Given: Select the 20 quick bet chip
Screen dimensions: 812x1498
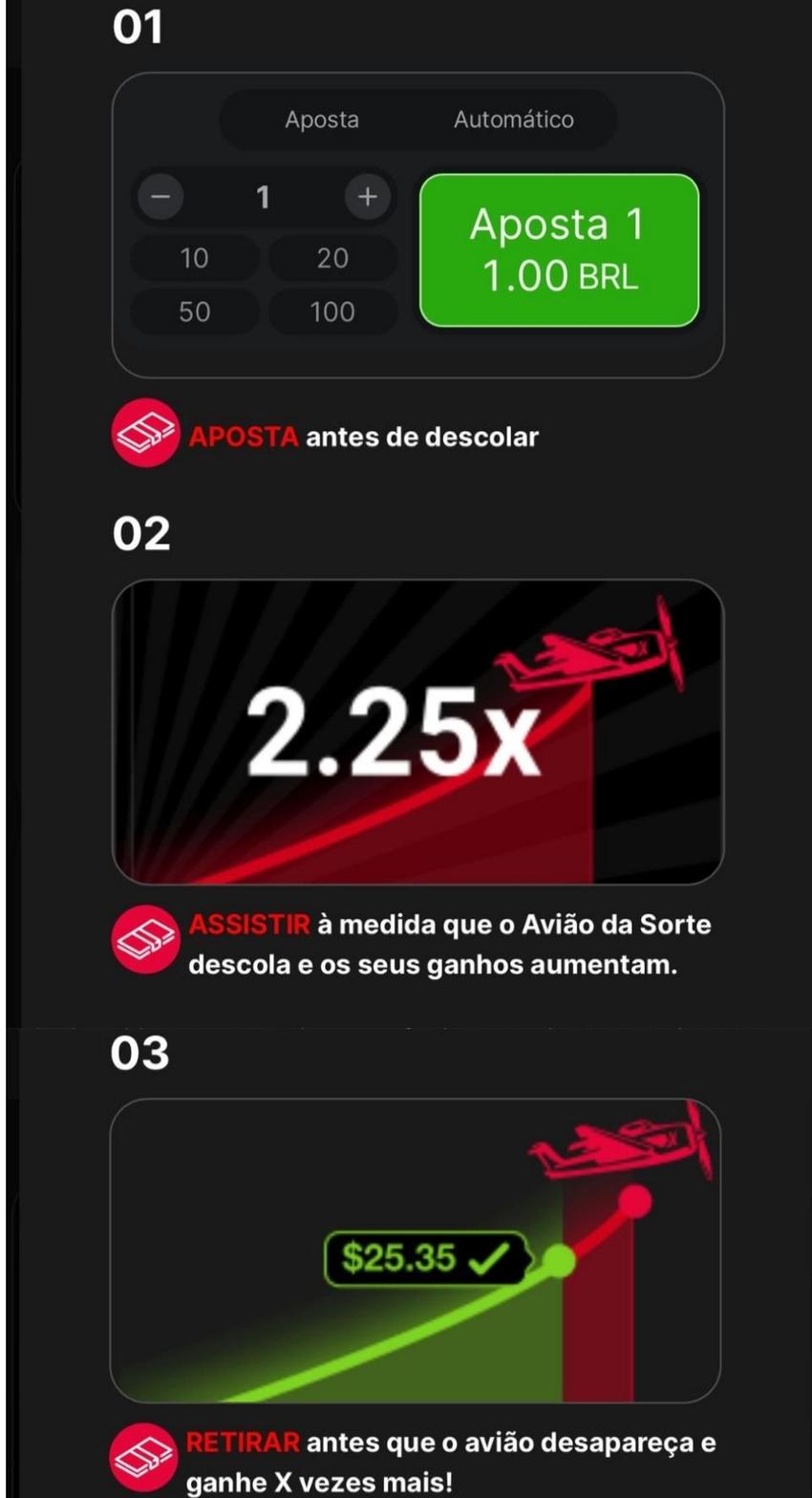Looking at the screenshot, I should click(333, 258).
